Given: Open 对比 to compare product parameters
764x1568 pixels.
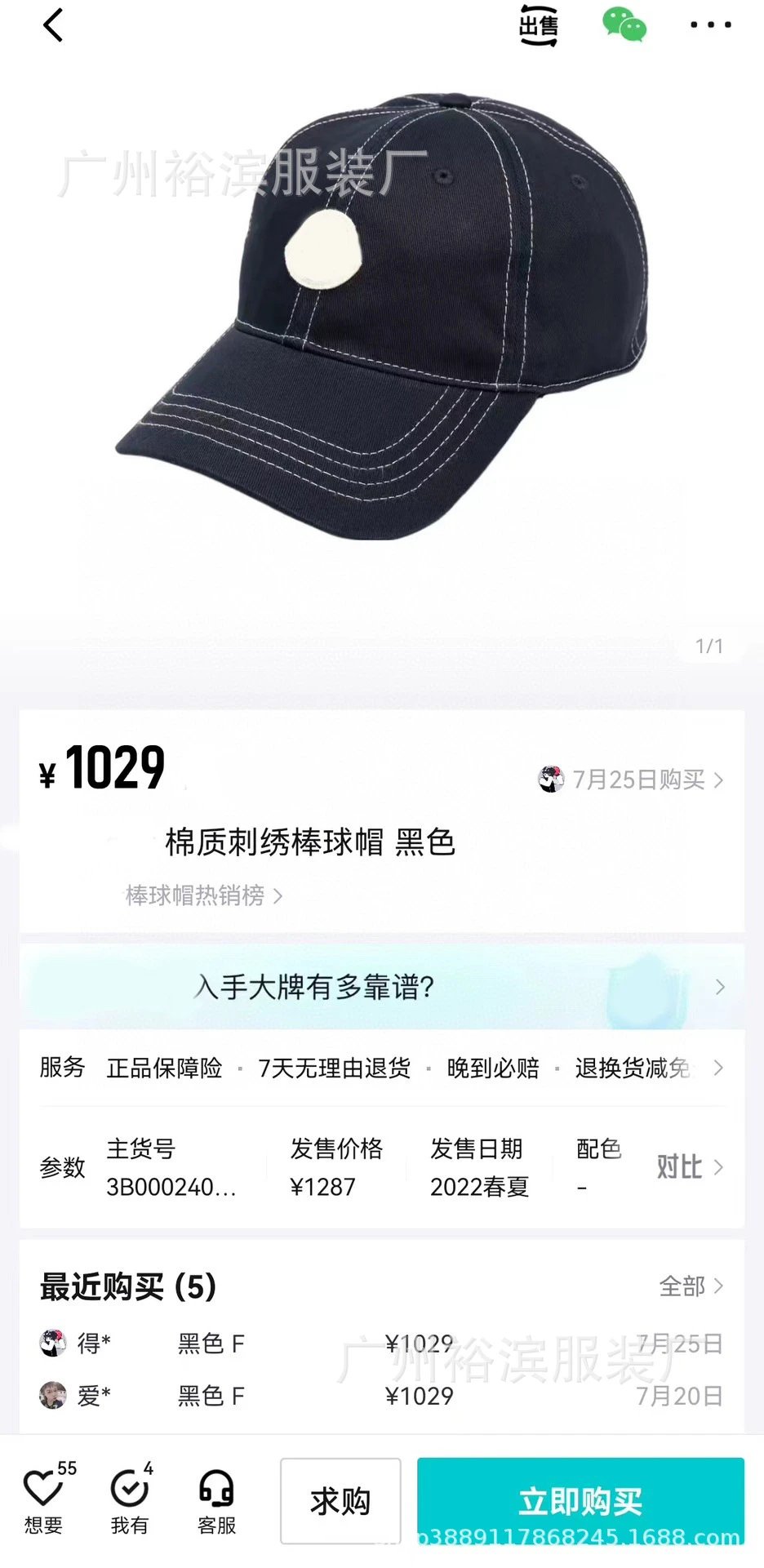Looking at the screenshot, I should pos(690,1167).
